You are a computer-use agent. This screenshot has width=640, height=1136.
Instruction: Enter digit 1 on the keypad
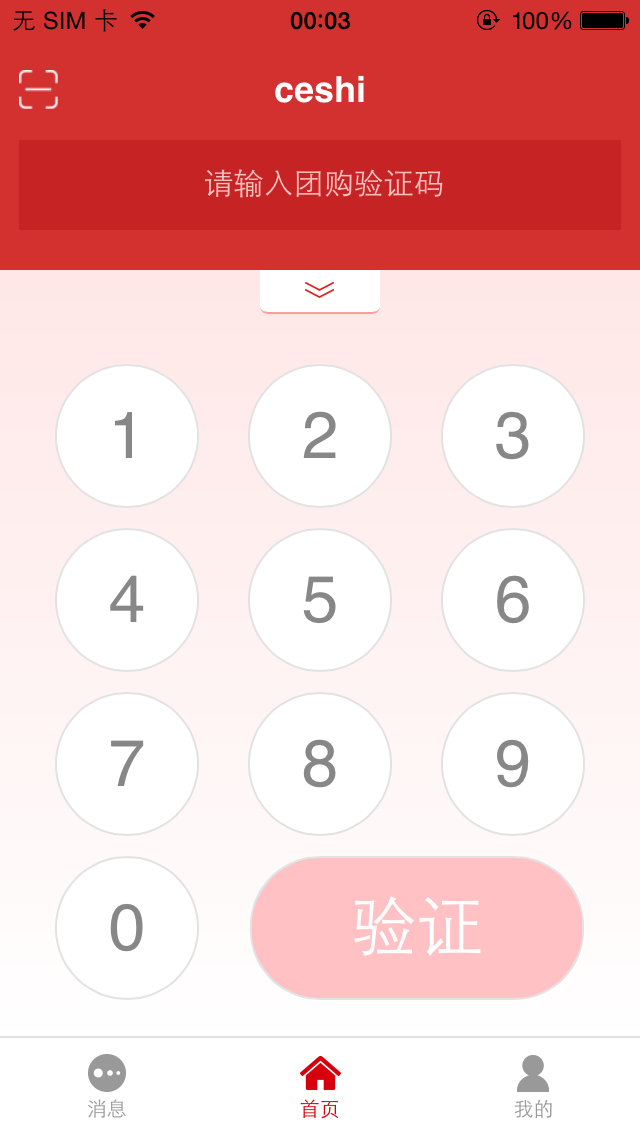127,436
